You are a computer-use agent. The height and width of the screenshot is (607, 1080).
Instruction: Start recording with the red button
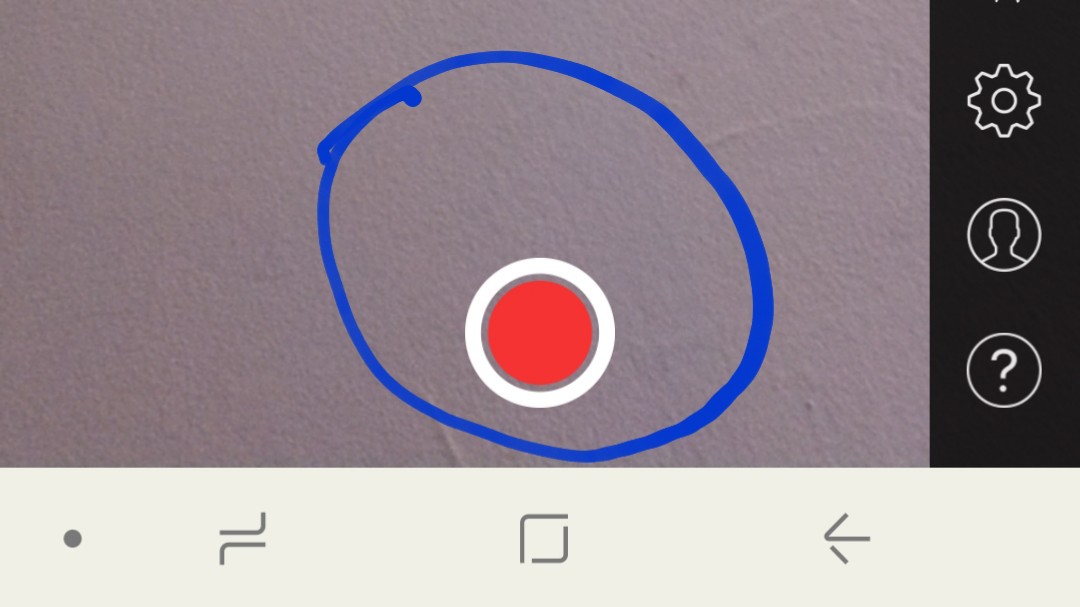point(539,332)
